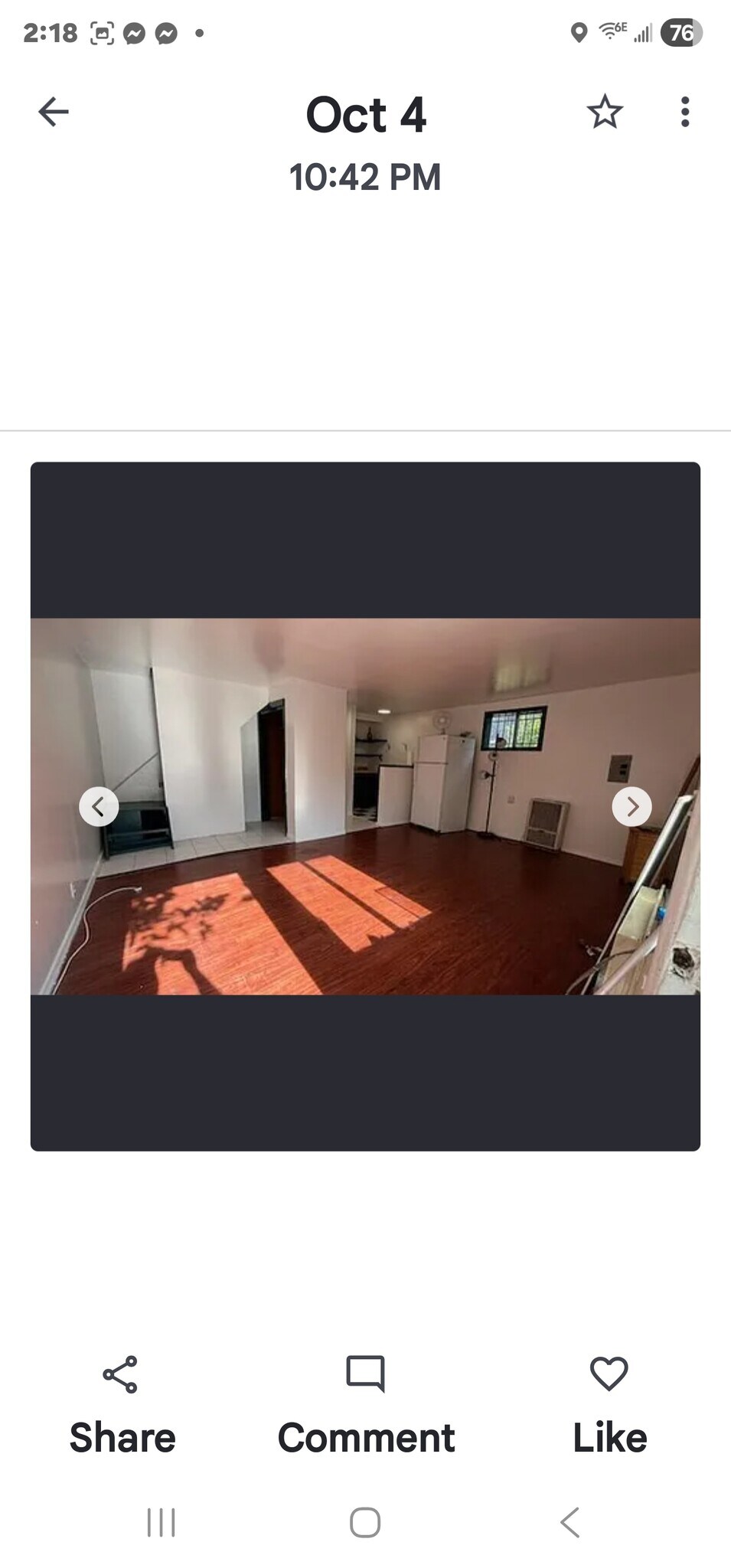
Task: Share this photo
Action: pyautogui.click(x=122, y=1405)
